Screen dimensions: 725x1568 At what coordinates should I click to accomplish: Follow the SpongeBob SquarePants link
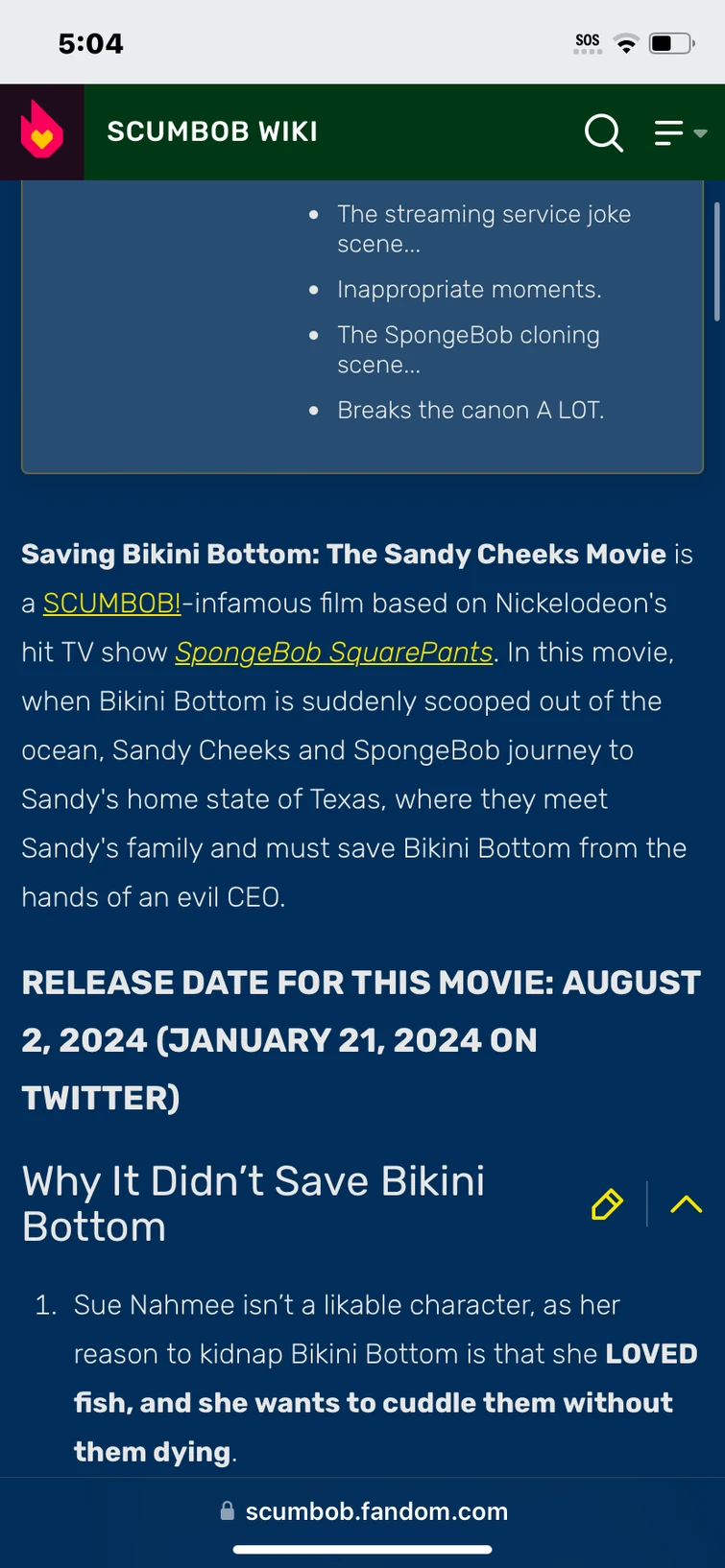point(333,652)
